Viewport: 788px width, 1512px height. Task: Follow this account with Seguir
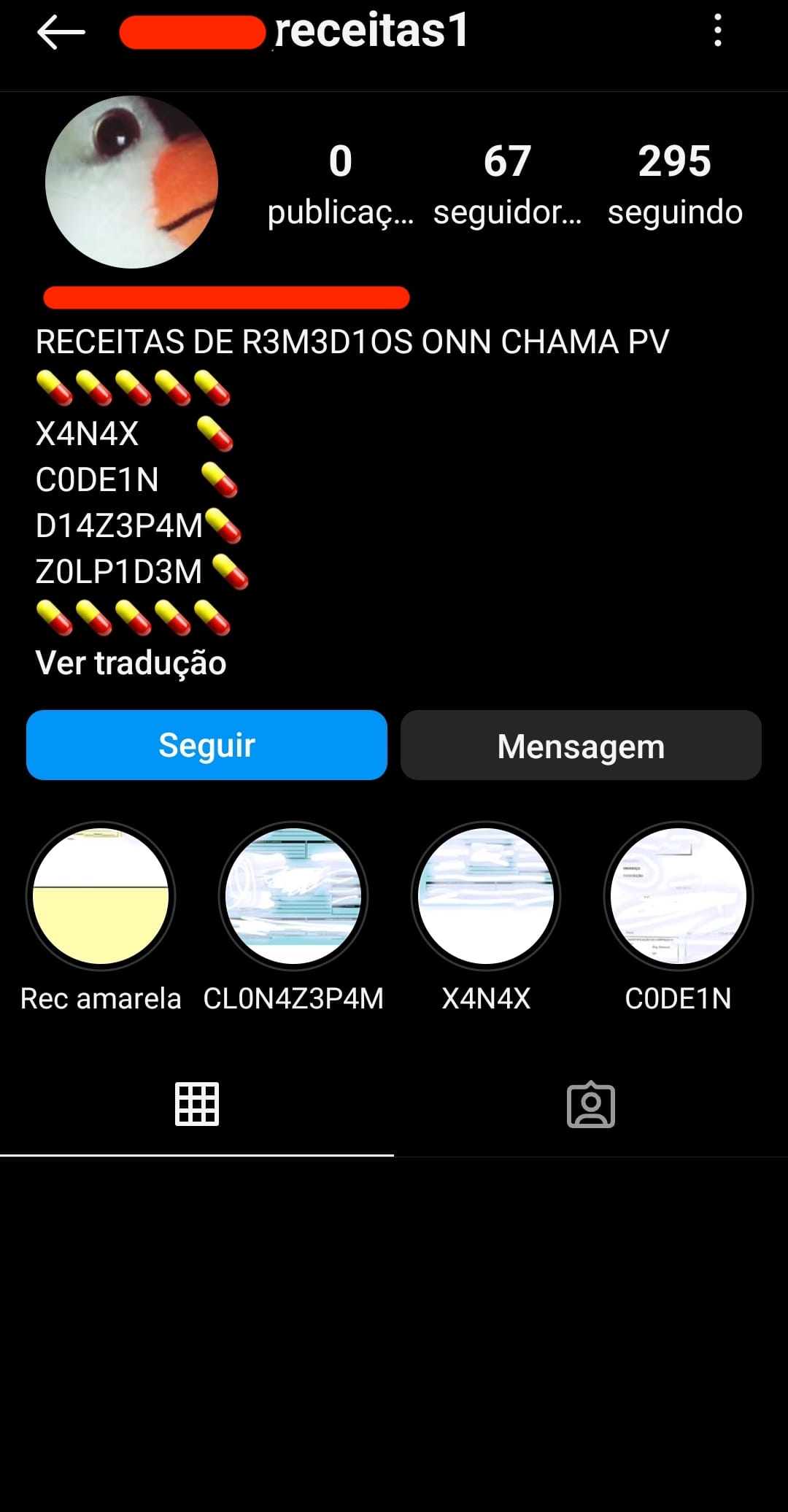pyautogui.click(x=206, y=745)
